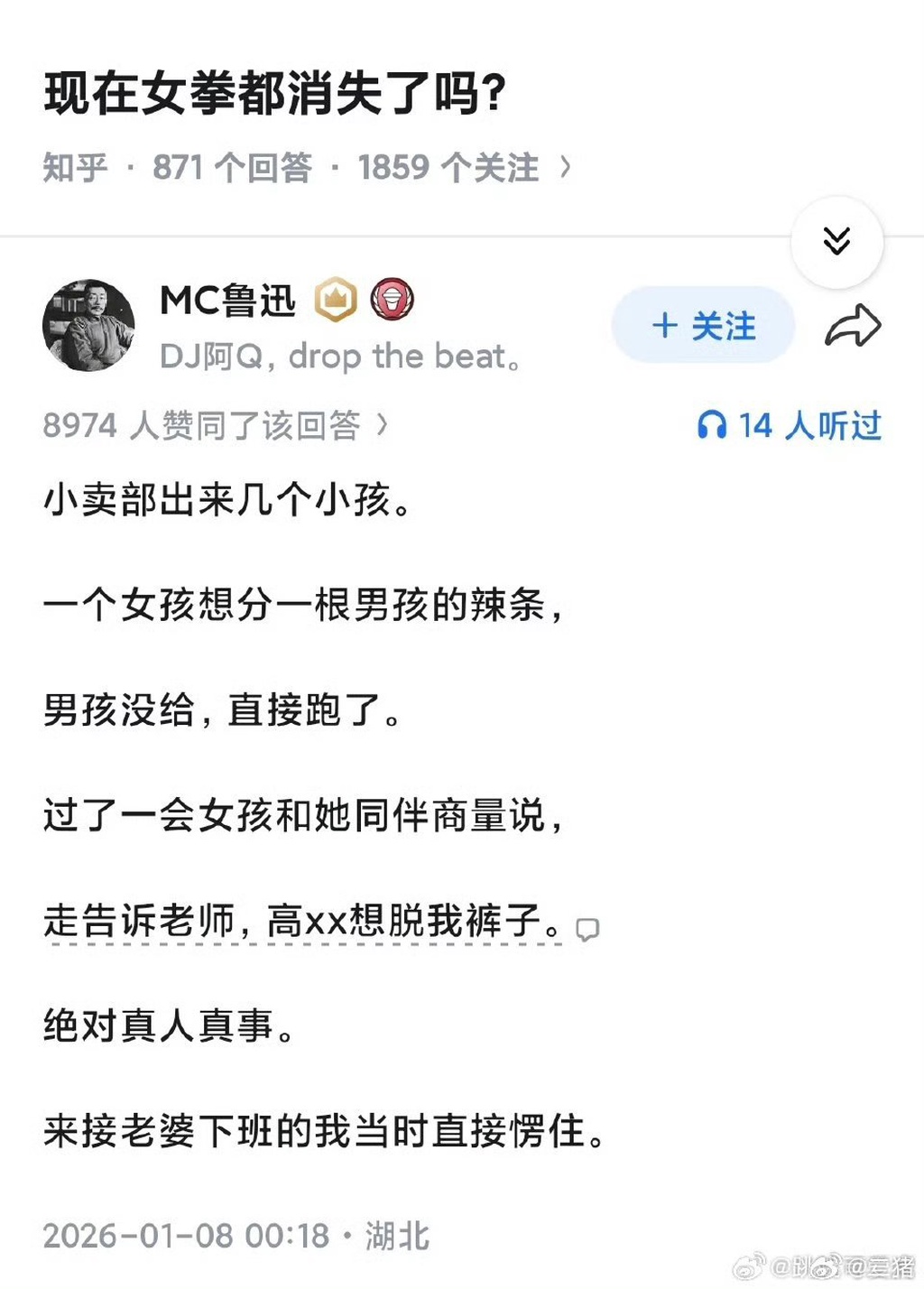Open MC鲁迅's profile avatar
The width and height of the screenshot is (924, 1289).
pos(88,325)
